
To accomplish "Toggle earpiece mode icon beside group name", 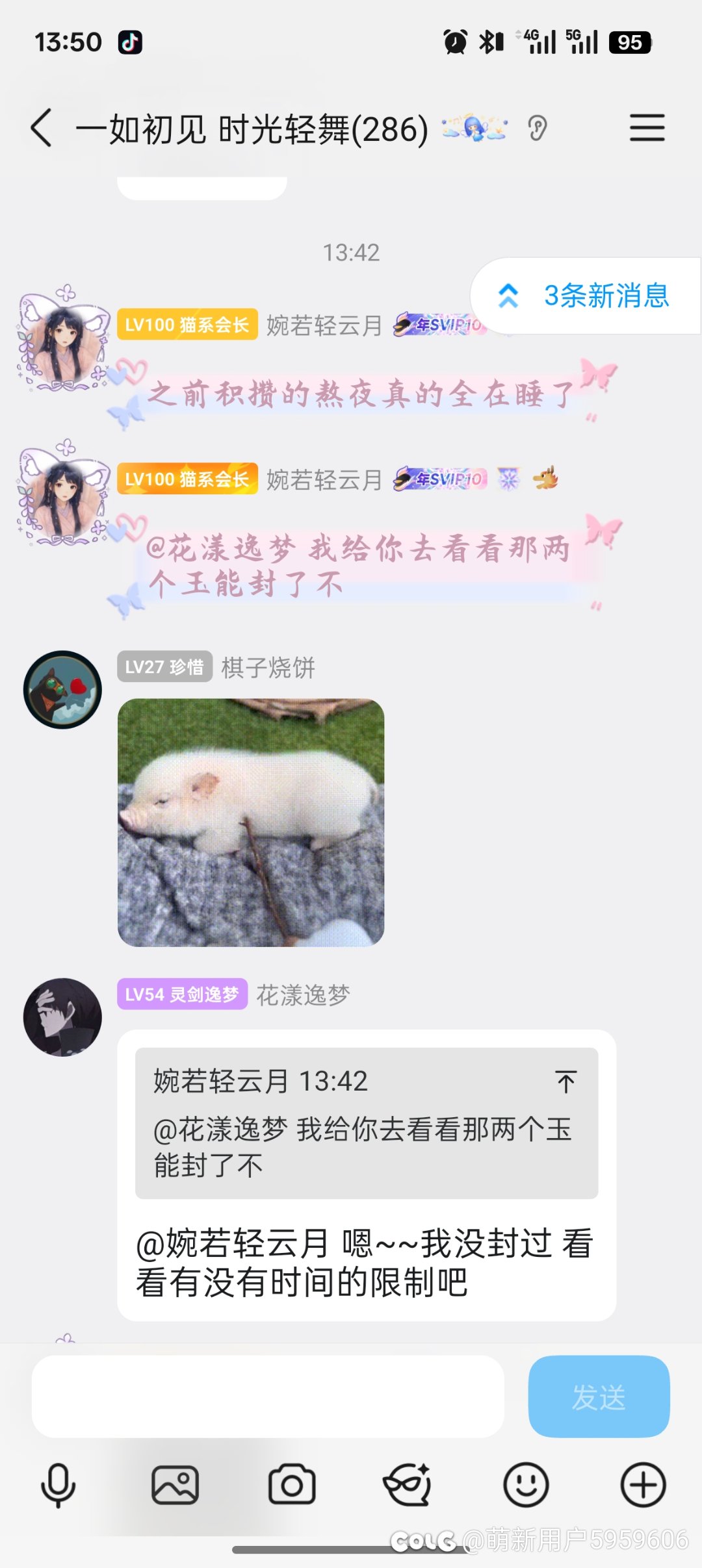I will pos(538,128).
